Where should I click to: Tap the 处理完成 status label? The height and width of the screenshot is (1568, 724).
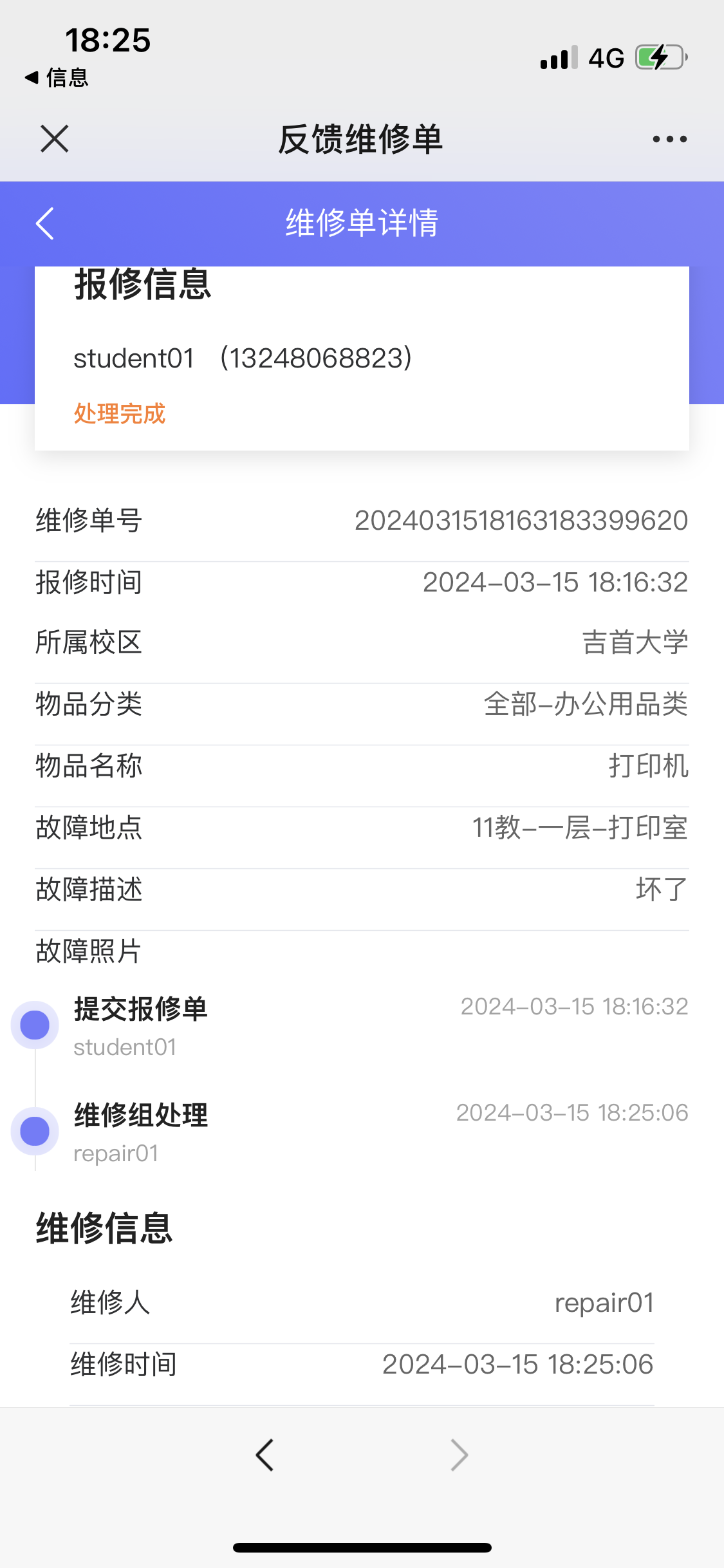click(120, 415)
